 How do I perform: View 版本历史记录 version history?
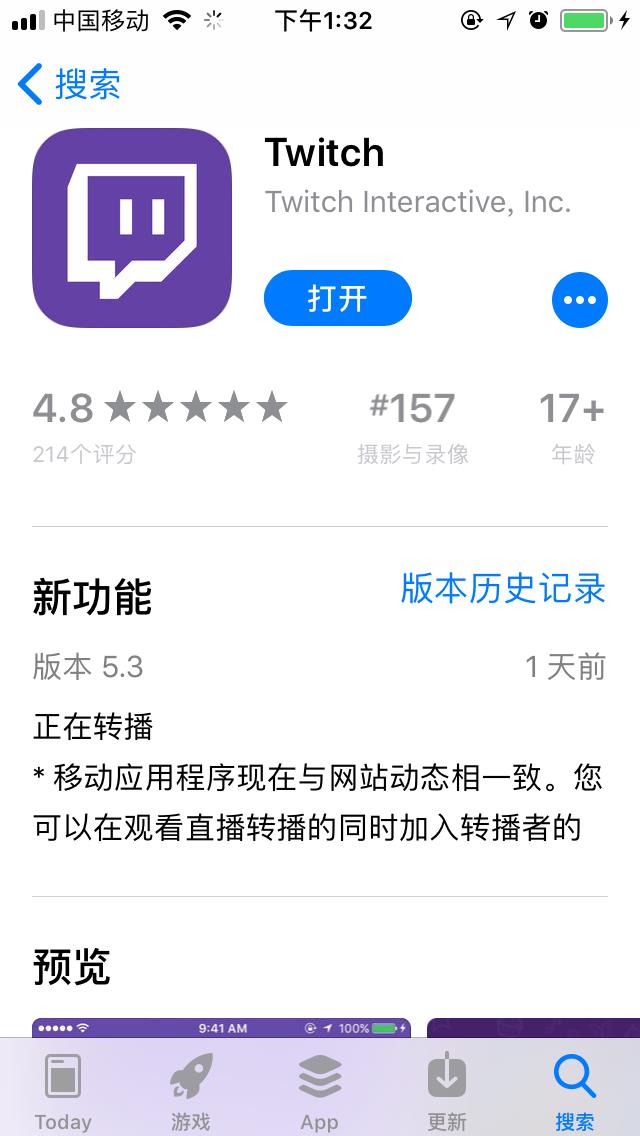click(x=503, y=588)
